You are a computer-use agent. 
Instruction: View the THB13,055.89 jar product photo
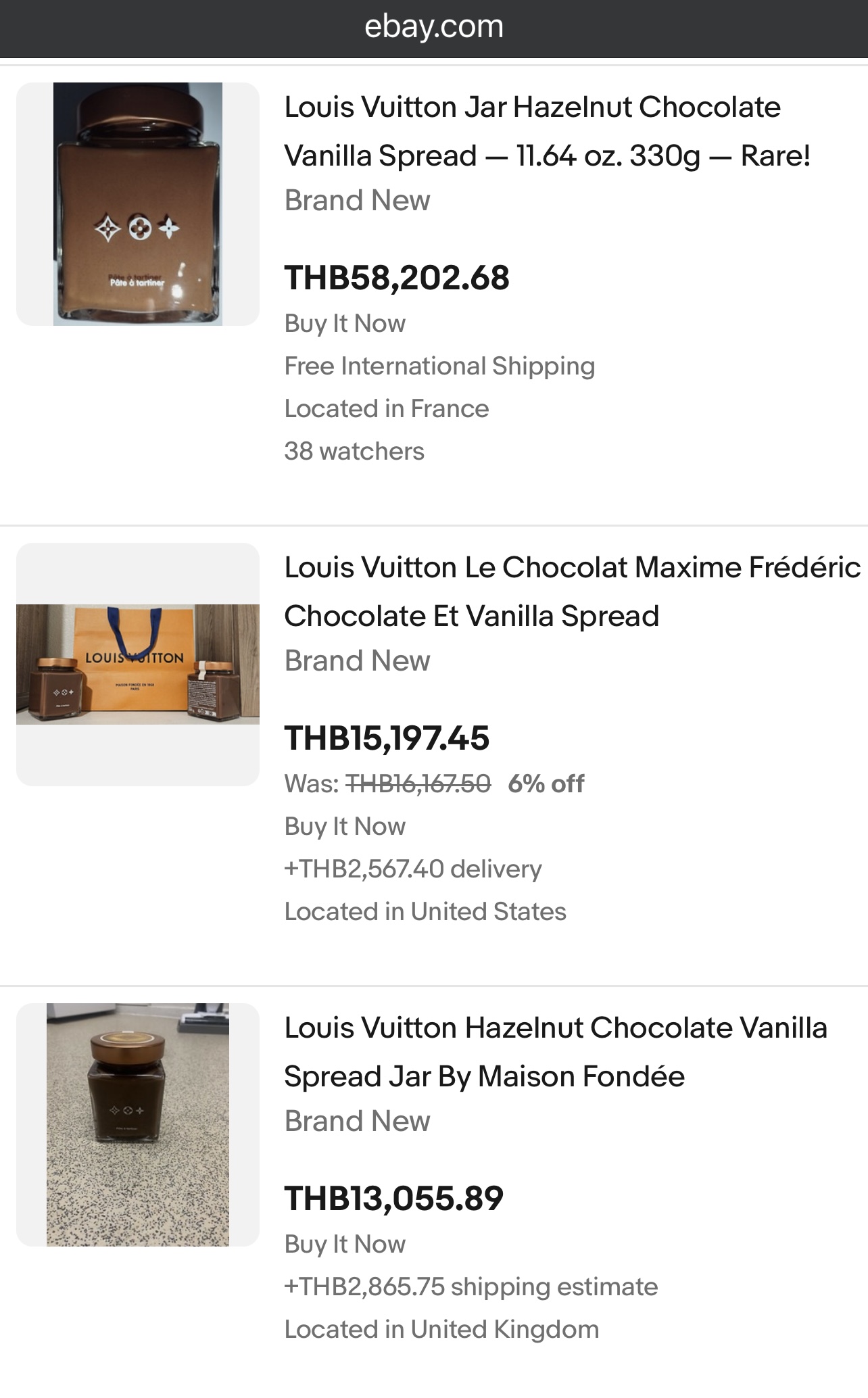(138, 1124)
